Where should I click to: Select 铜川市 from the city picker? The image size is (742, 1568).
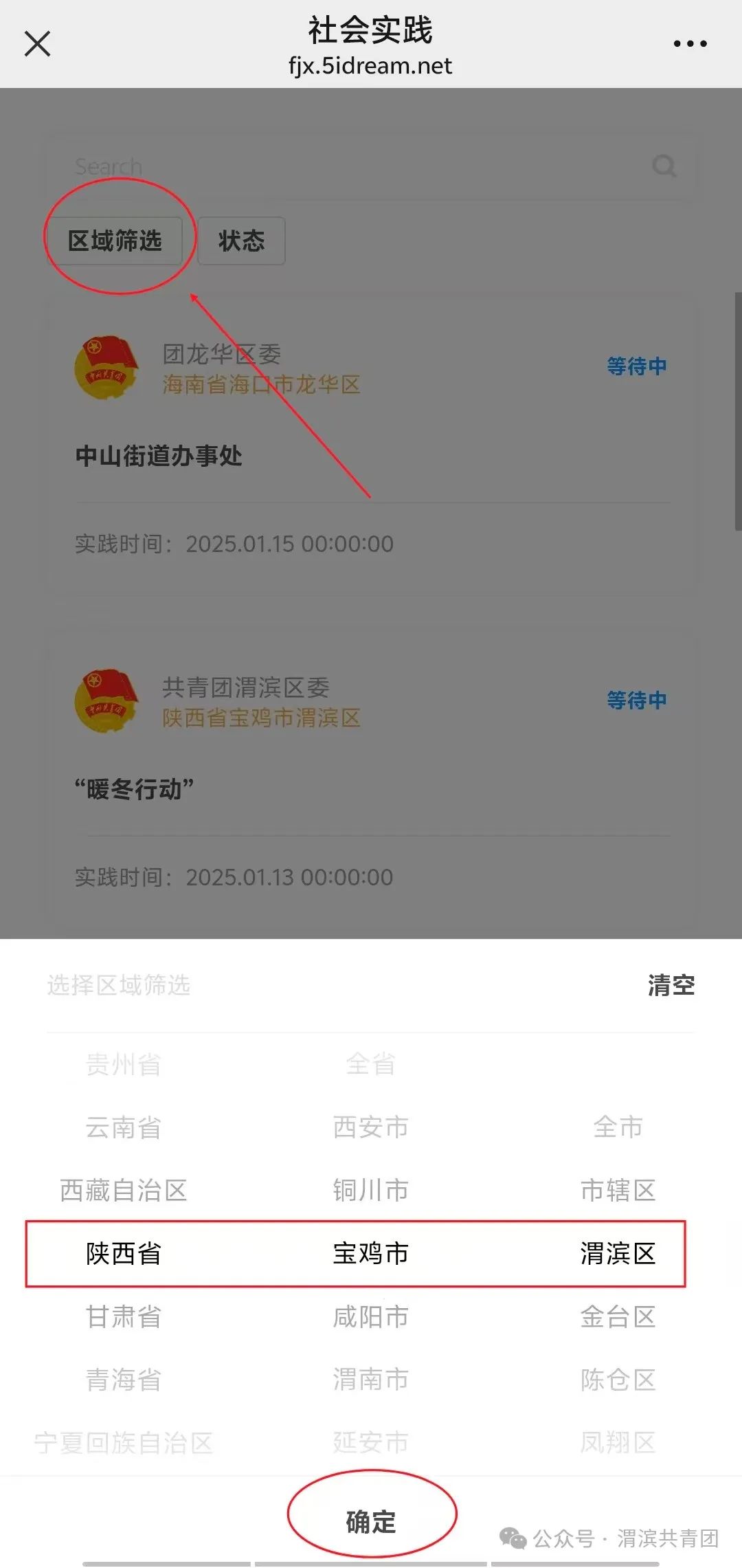click(x=371, y=1190)
